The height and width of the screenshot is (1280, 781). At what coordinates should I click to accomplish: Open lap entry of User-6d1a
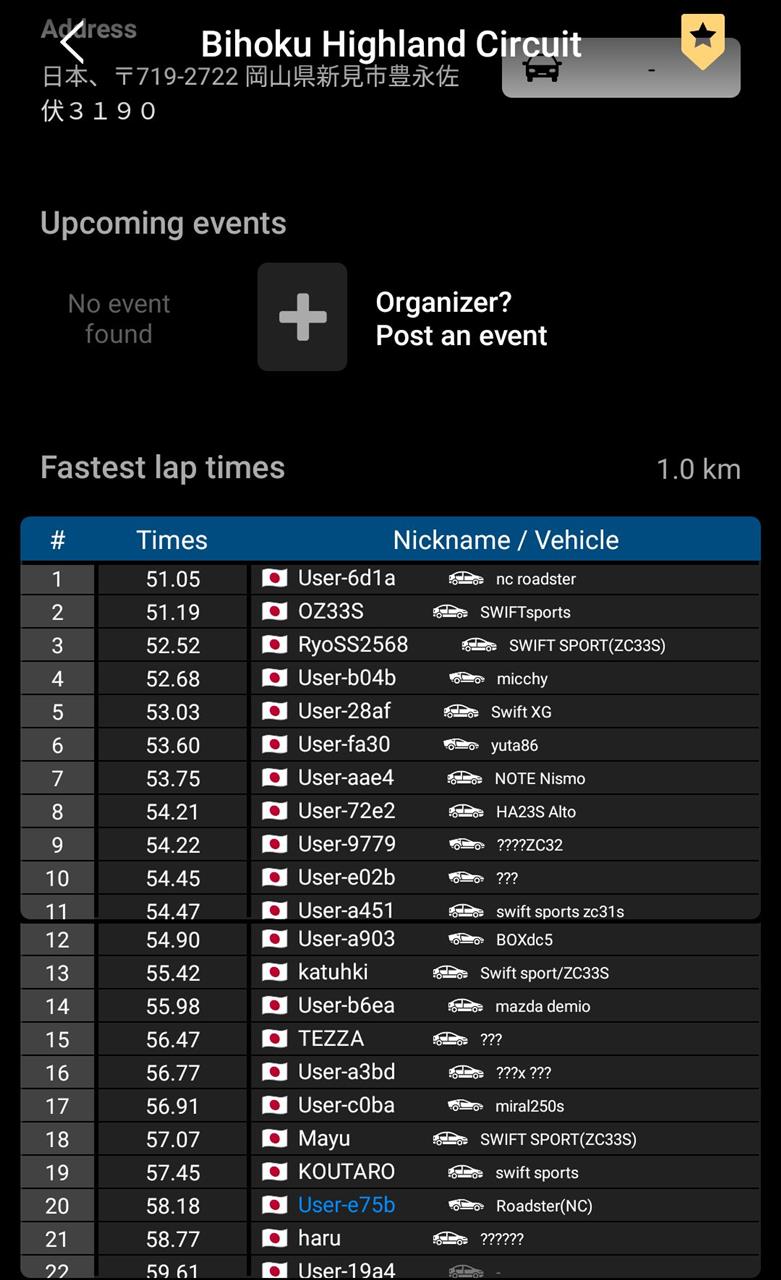click(390, 579)
